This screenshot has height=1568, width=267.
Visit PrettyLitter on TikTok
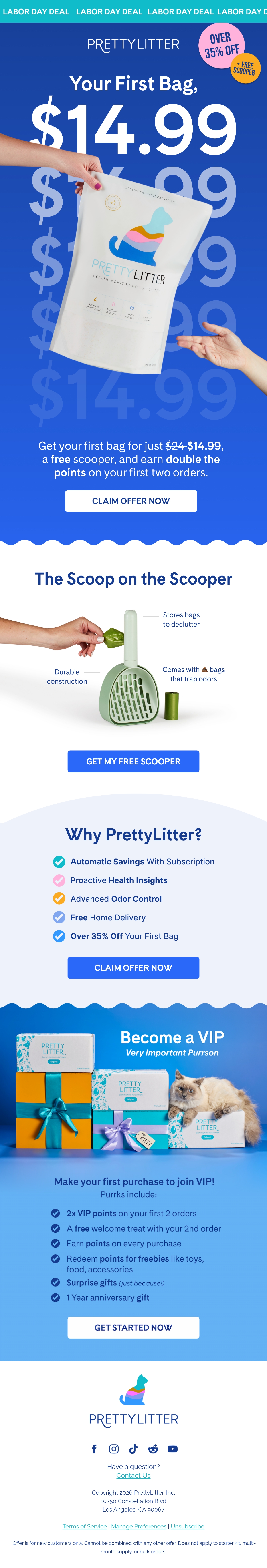coord(133,1449)
